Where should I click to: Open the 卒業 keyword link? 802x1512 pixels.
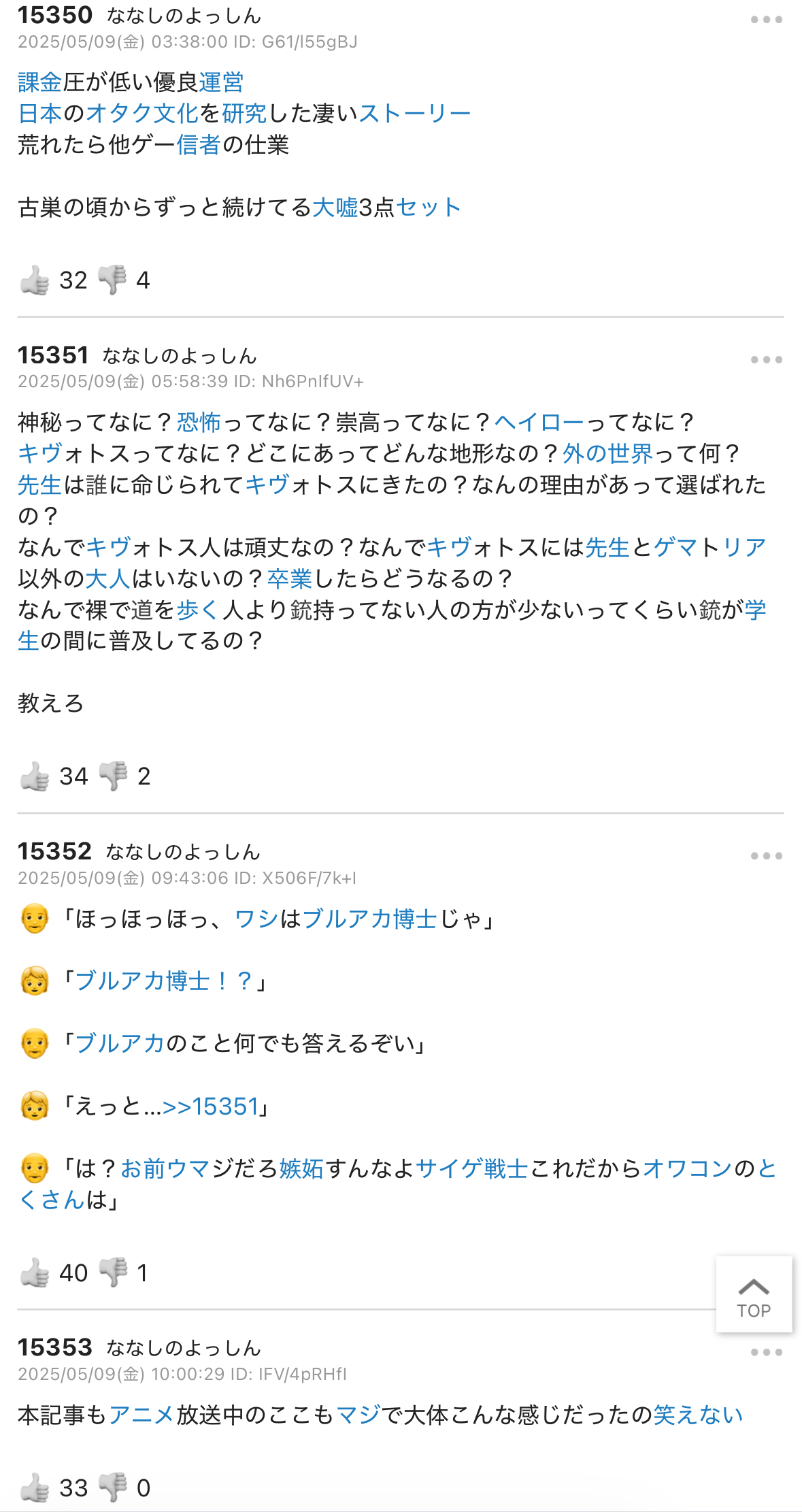click(x=290, y=579)
